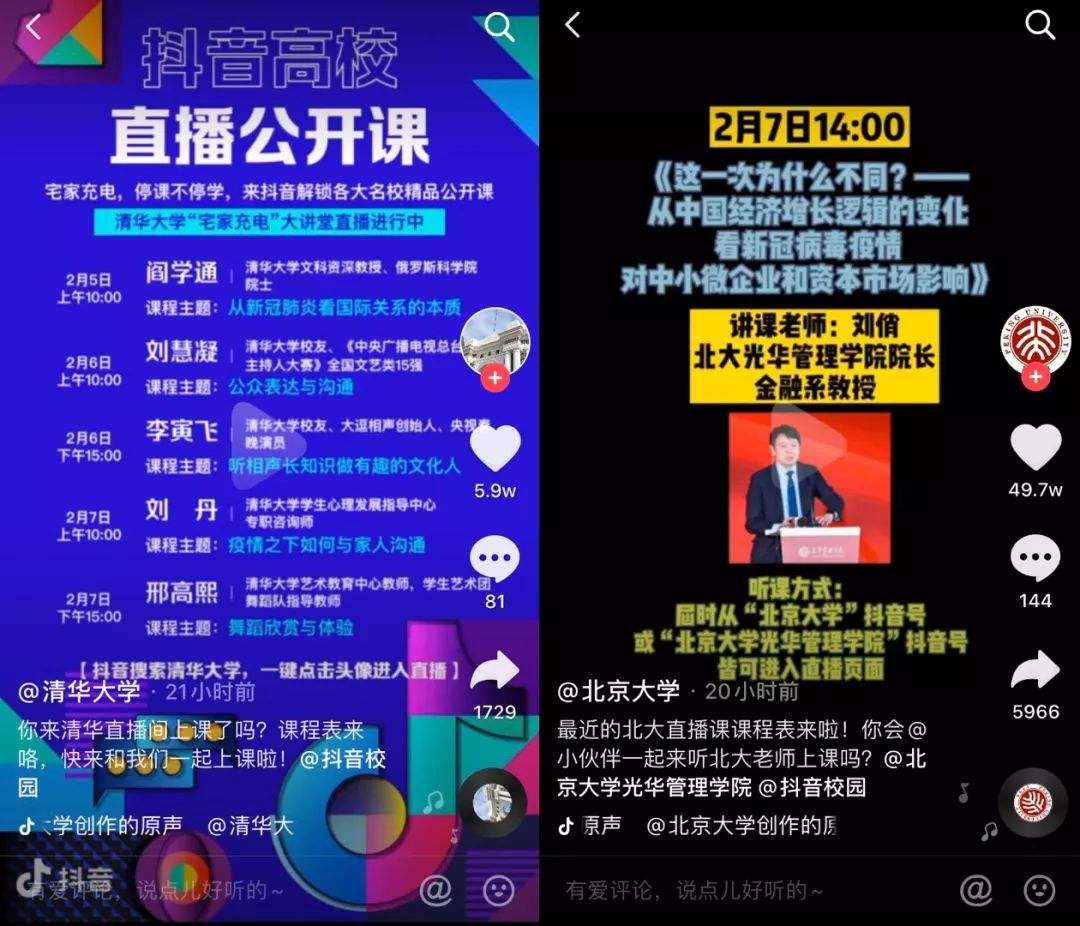The image size is (1080, 926).
Task: Open search on the 清华大学 video screen
Action: pos(499,27)
